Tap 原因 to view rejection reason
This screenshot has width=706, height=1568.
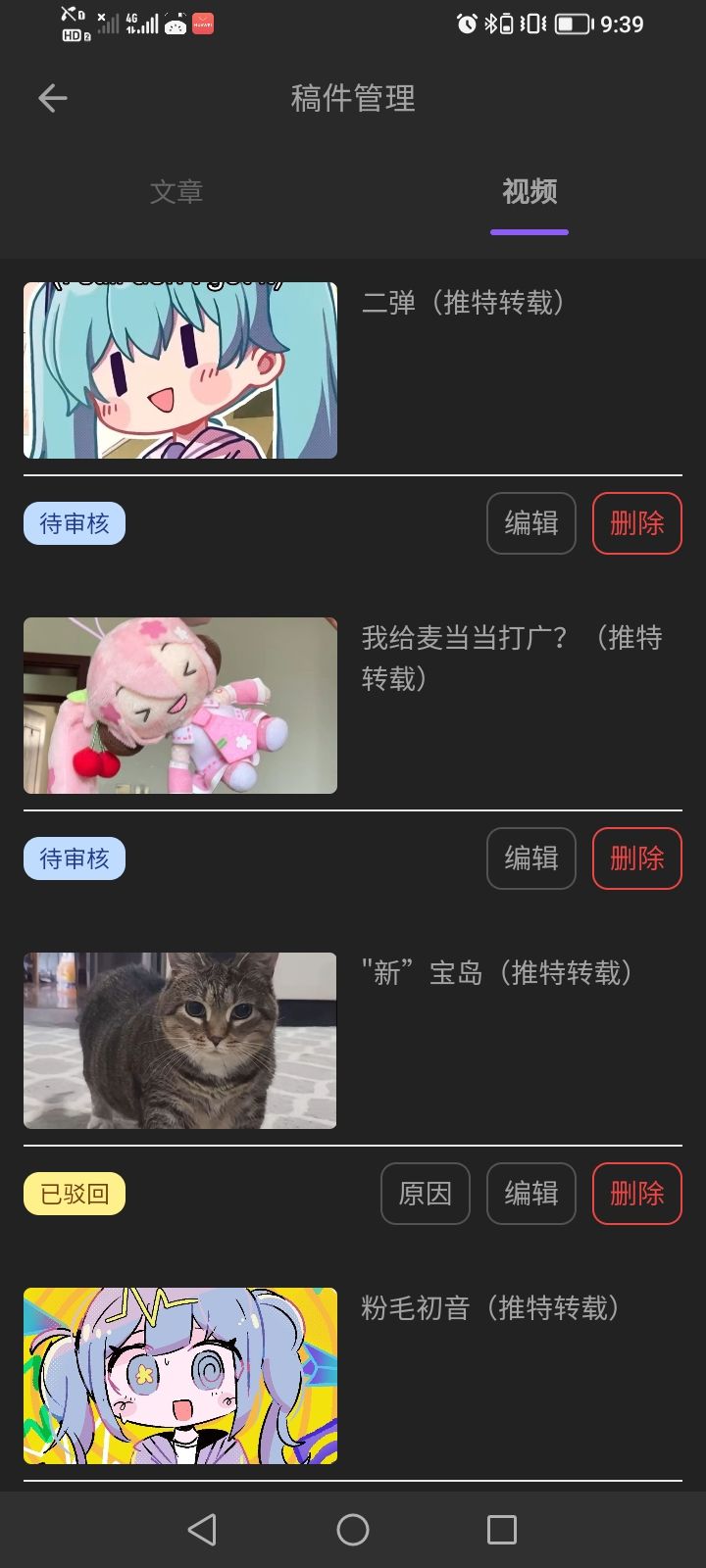pyautogui.click(x=426, y=1194)
